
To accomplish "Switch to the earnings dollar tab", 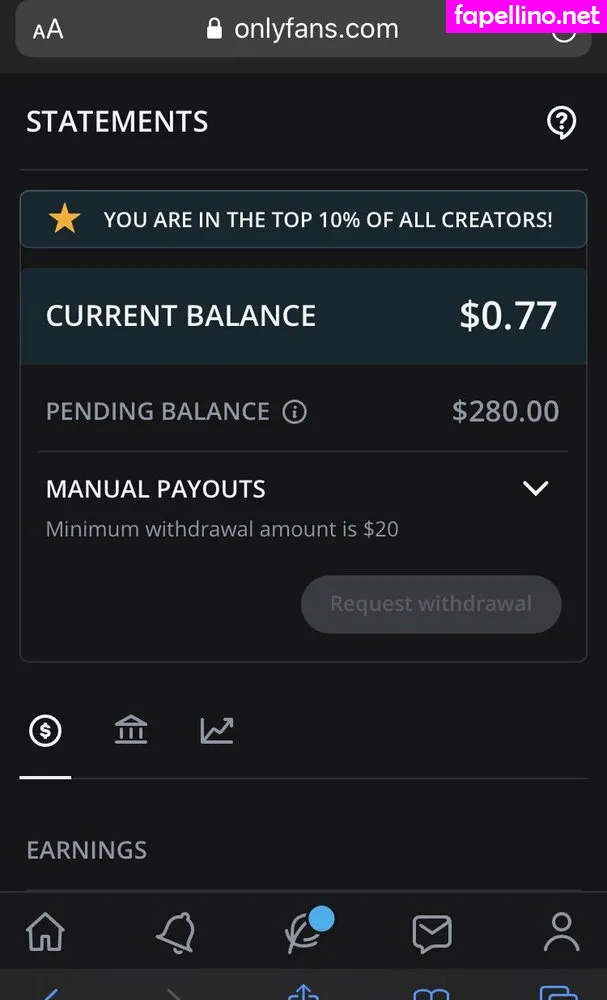I will coord(45,731).
